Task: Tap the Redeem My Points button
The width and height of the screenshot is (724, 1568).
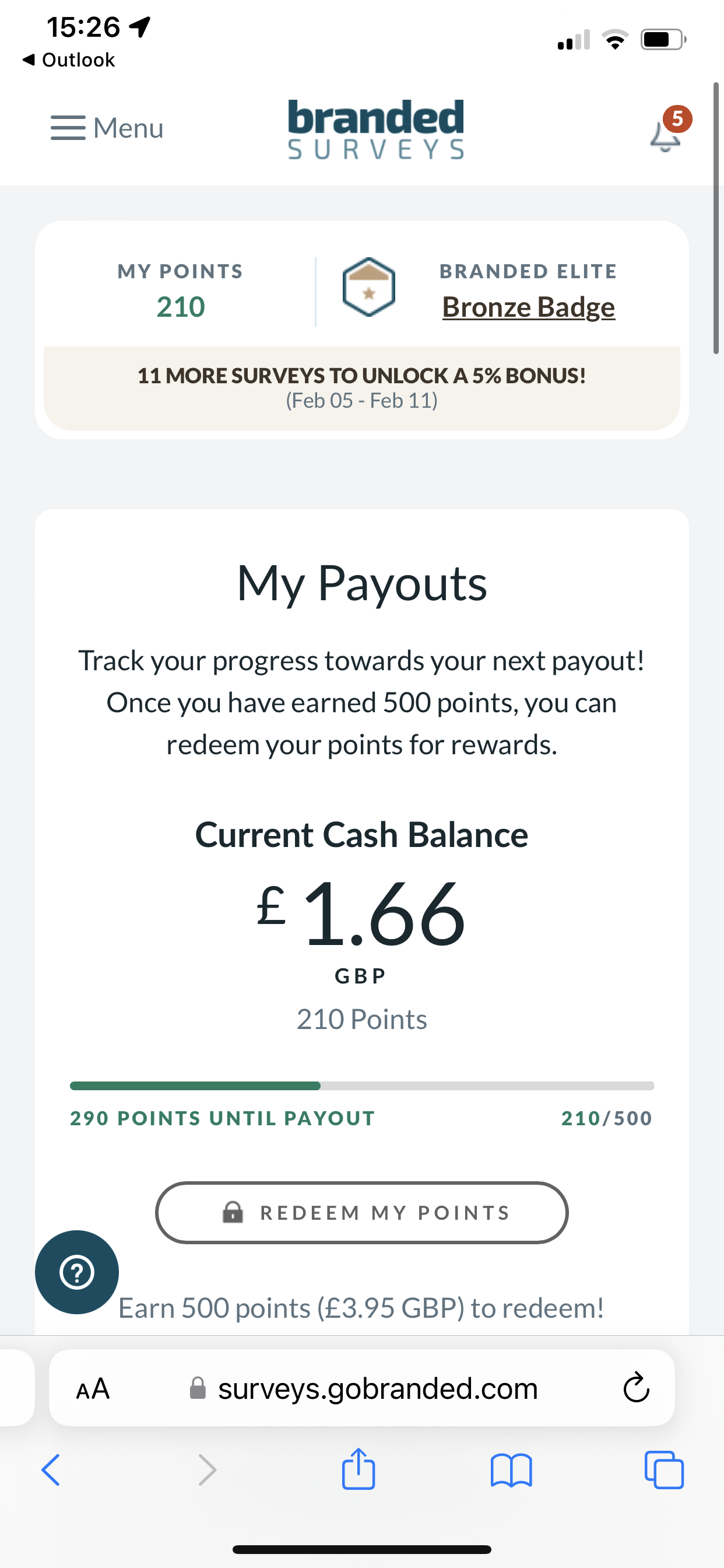Action: pyautogui.click(x=361, y=1213)
